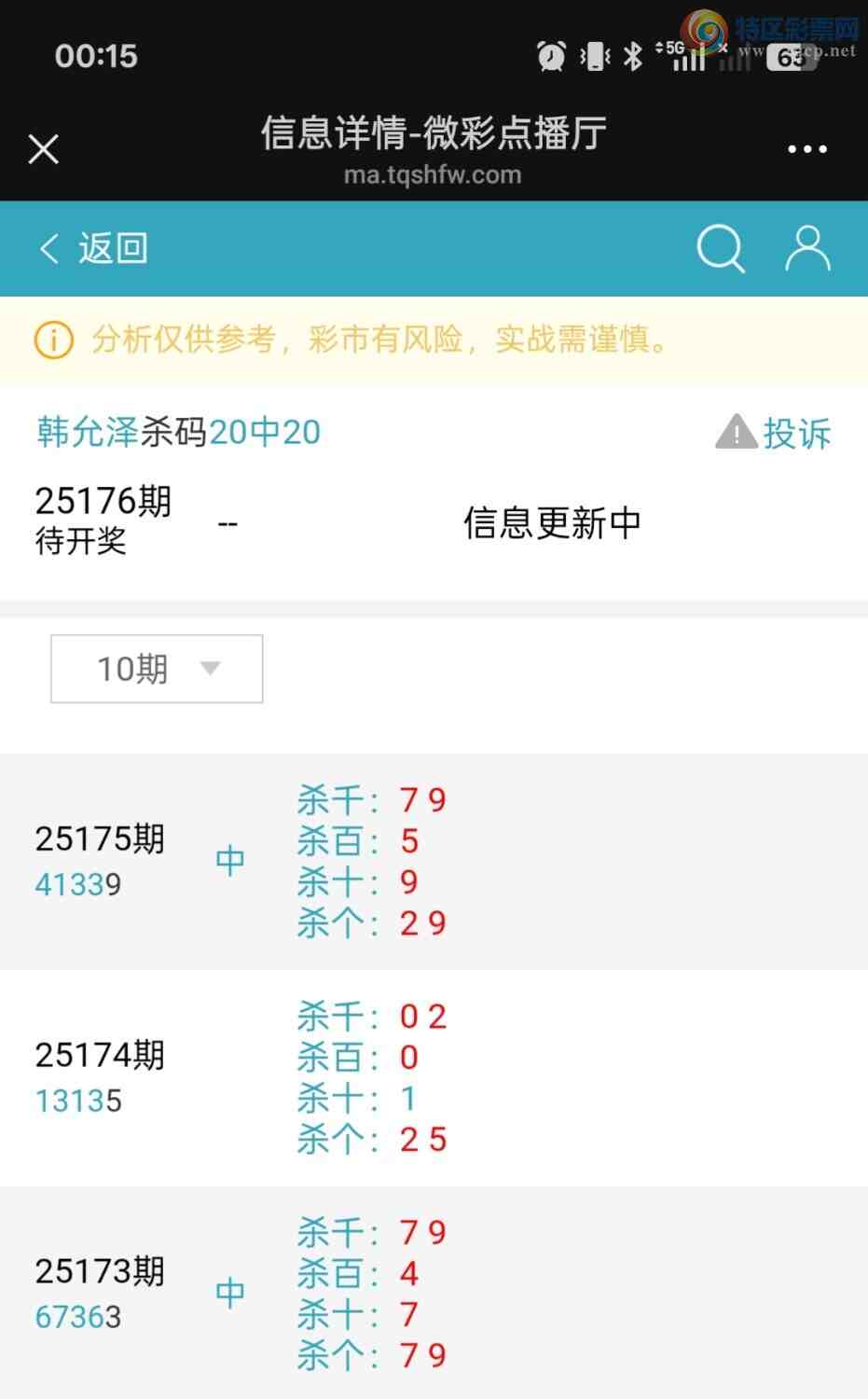Tap 投诉 to report this info
Viewport: 868px width, 1399px height.
pyautogui.click(x=775, y=433)
